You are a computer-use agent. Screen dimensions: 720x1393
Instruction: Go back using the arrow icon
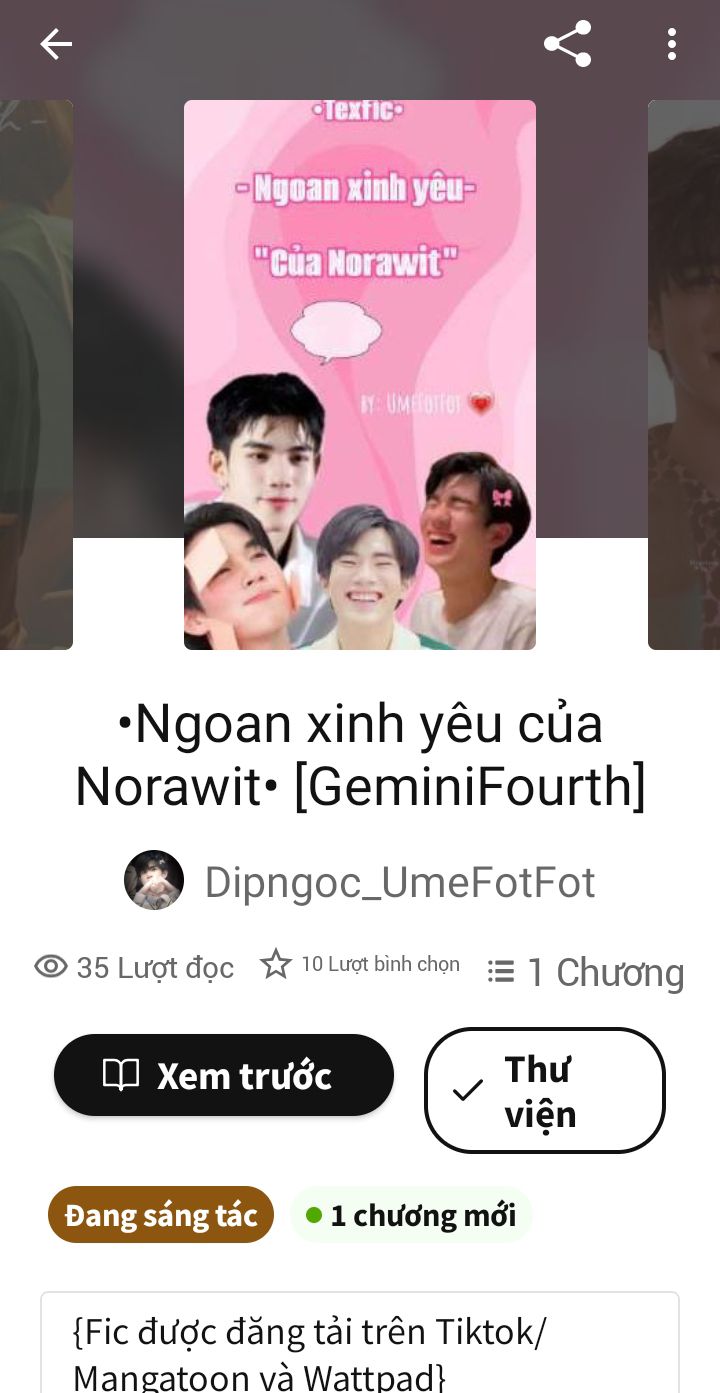56,44
